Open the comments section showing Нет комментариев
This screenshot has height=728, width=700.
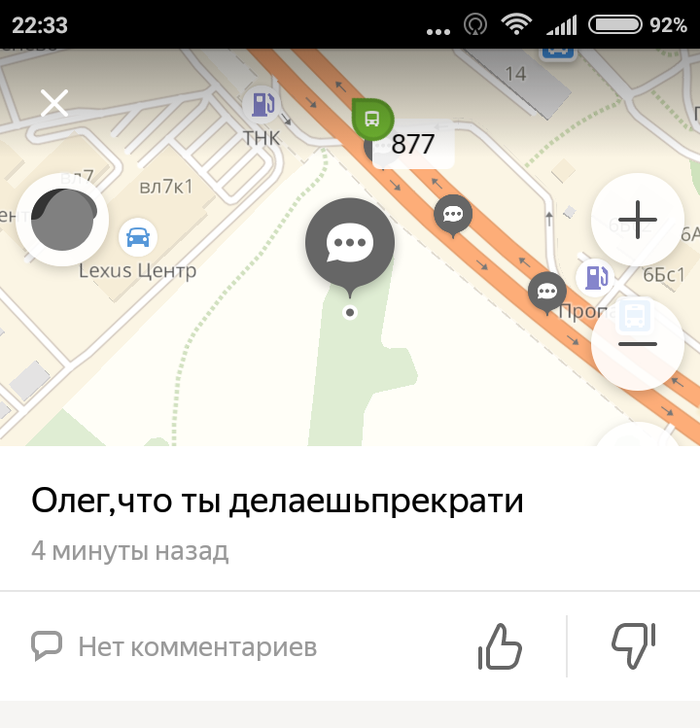(x=174, y=646)
